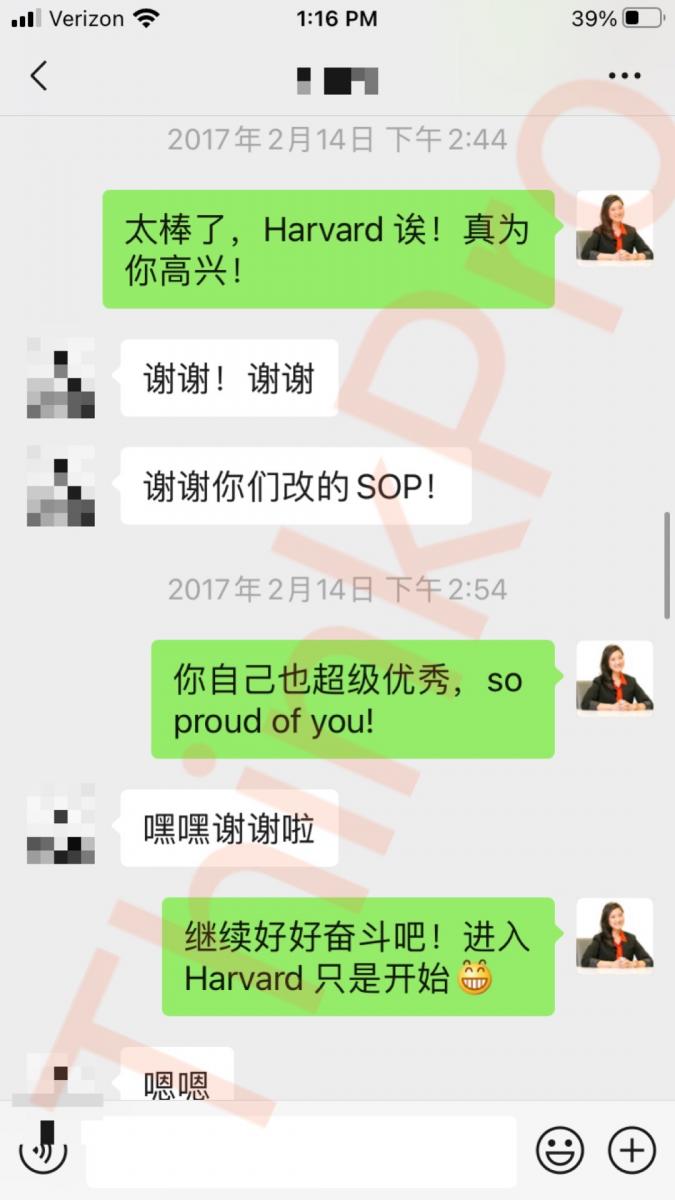Open sender avatar beside the '太棒了，Harvard' message
Screen dimensions: 675x1200
(614, 228)
